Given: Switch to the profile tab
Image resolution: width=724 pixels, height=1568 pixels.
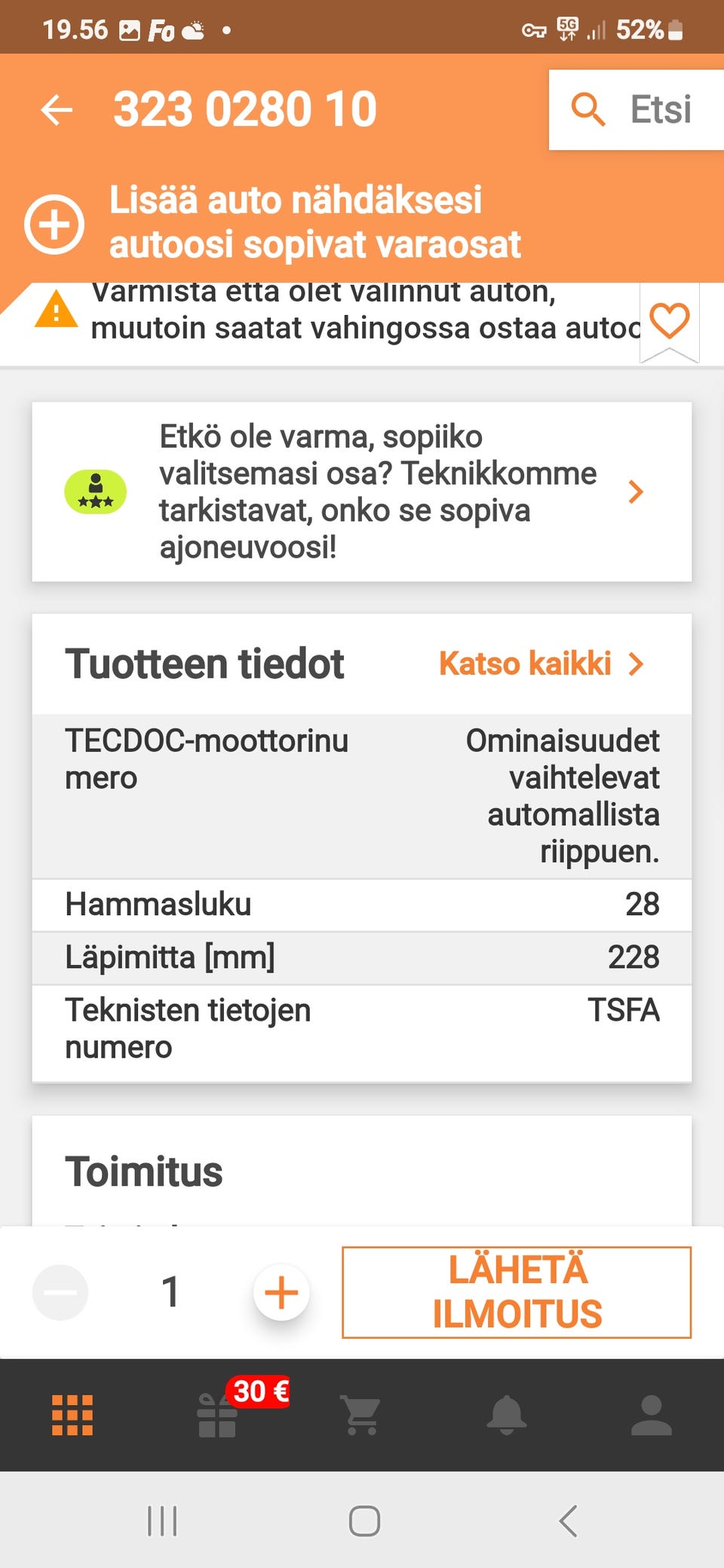Looking at the screenshot, I should point(651,1415).
